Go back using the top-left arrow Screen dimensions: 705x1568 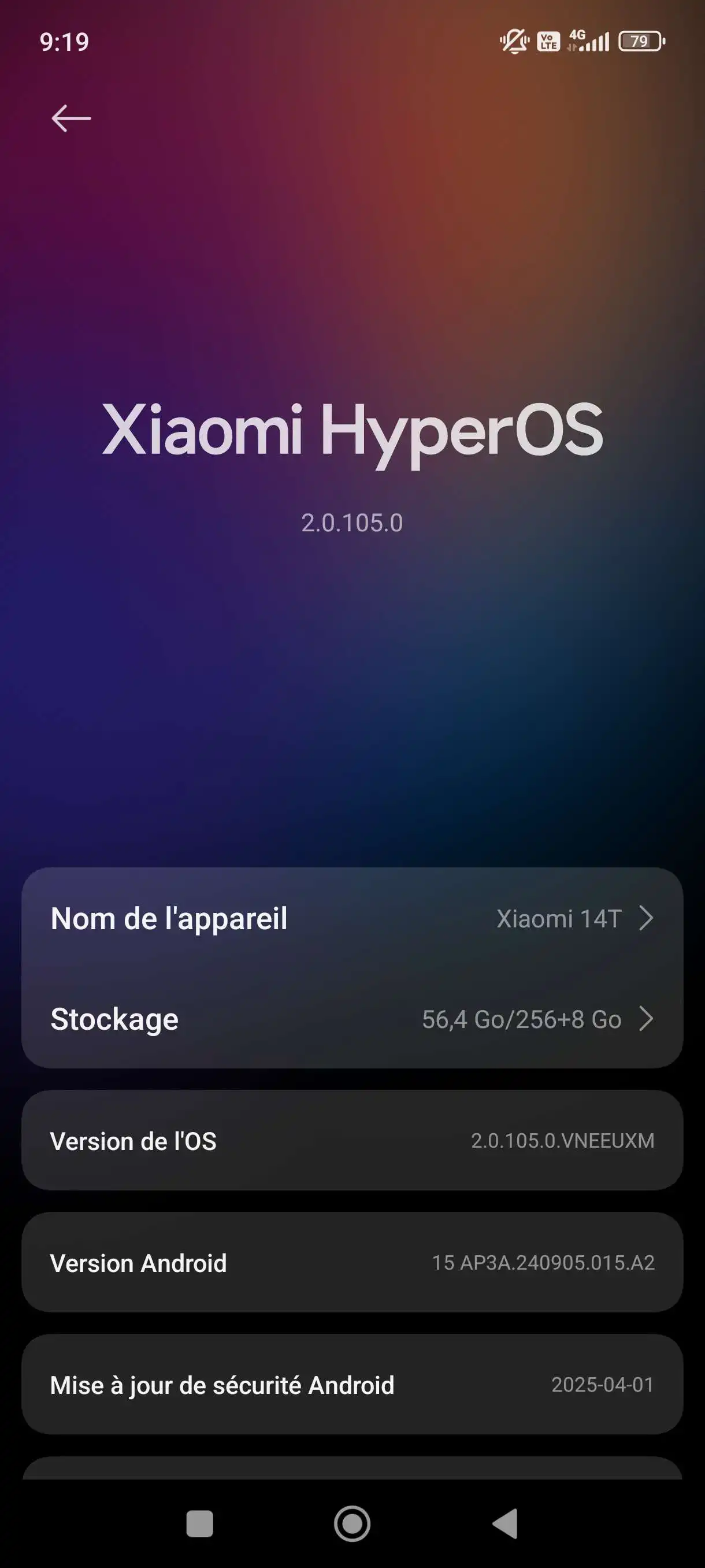(x=71, y=118)
